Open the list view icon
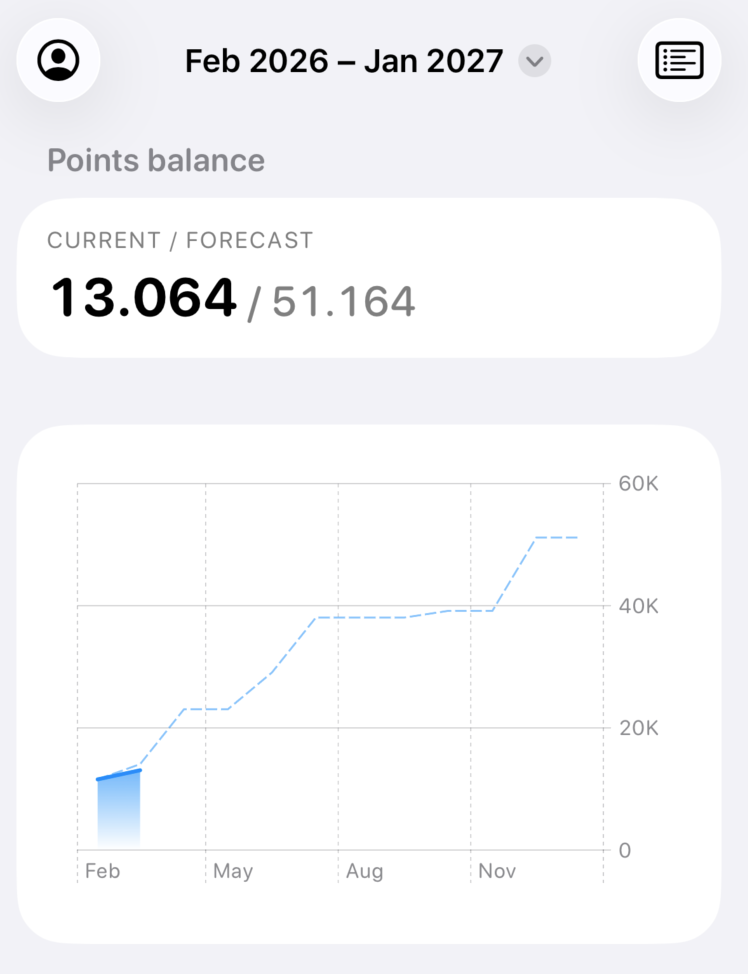 pos(679,60)
